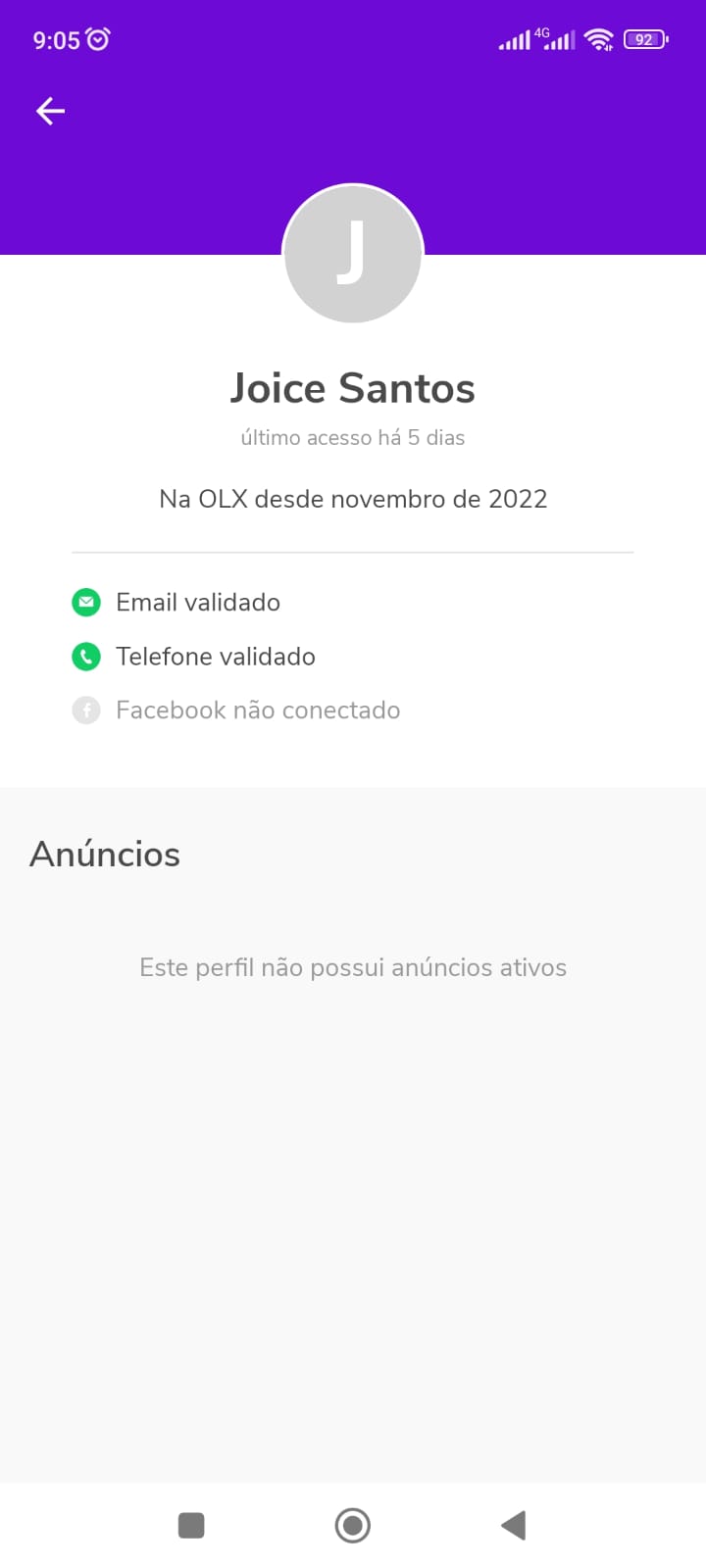
Task: Tap the Wi-Fi icon in status bar
Action: (x=599, y=40)
